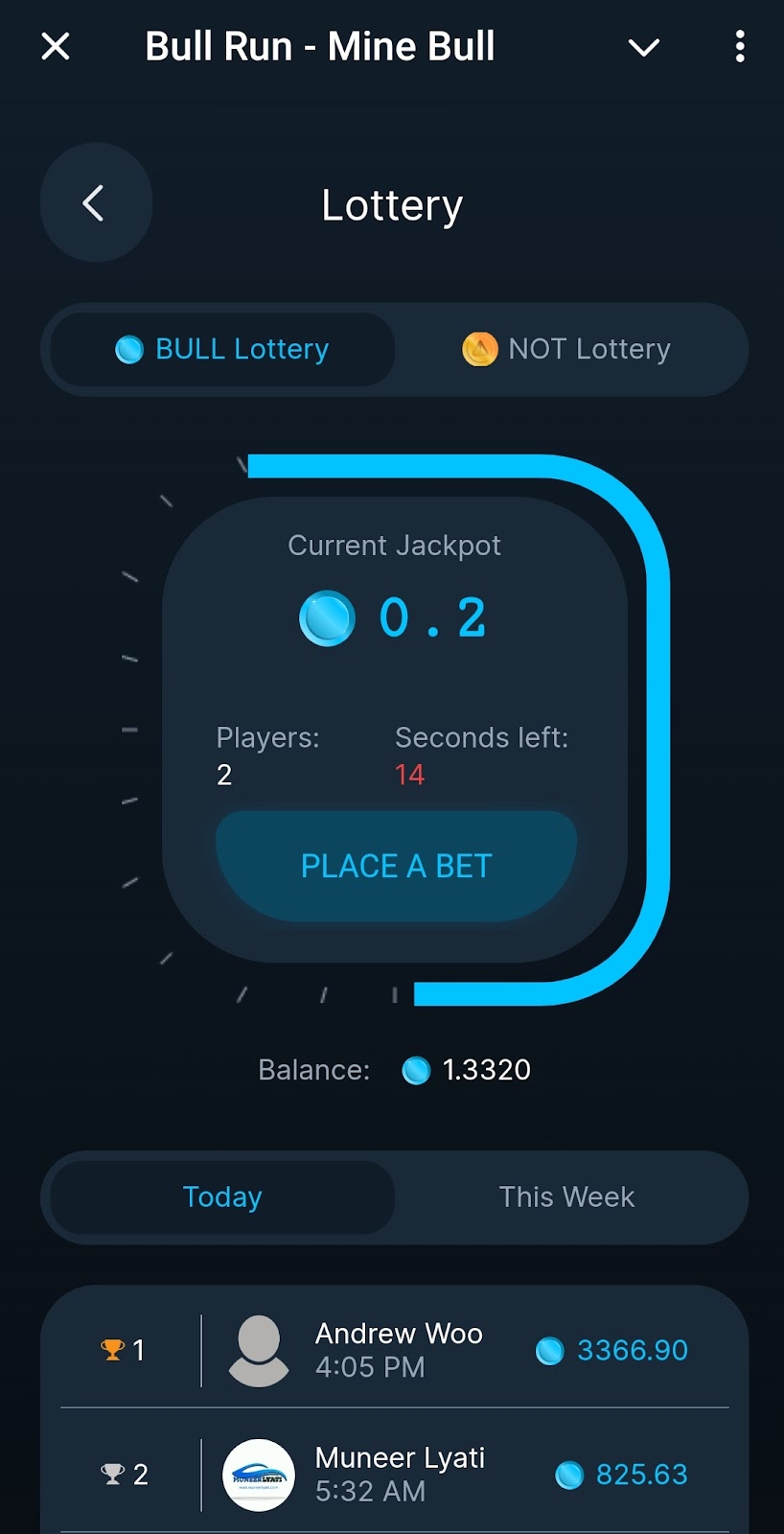
Task: Open the three-dot overflow menu
Action: (x=739, y=46)
